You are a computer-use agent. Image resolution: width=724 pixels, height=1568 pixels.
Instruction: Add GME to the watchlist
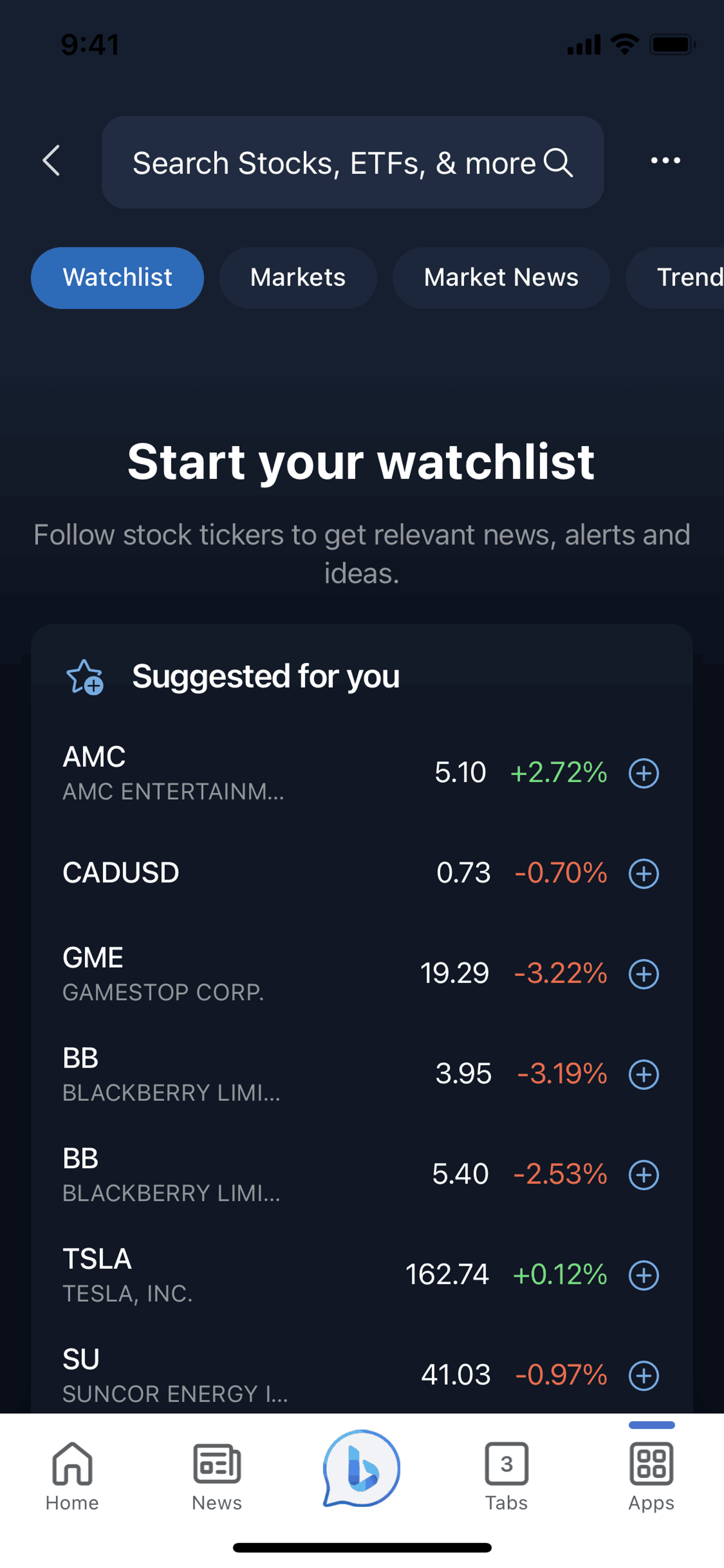pyautogui.click(x=644, y=974)
